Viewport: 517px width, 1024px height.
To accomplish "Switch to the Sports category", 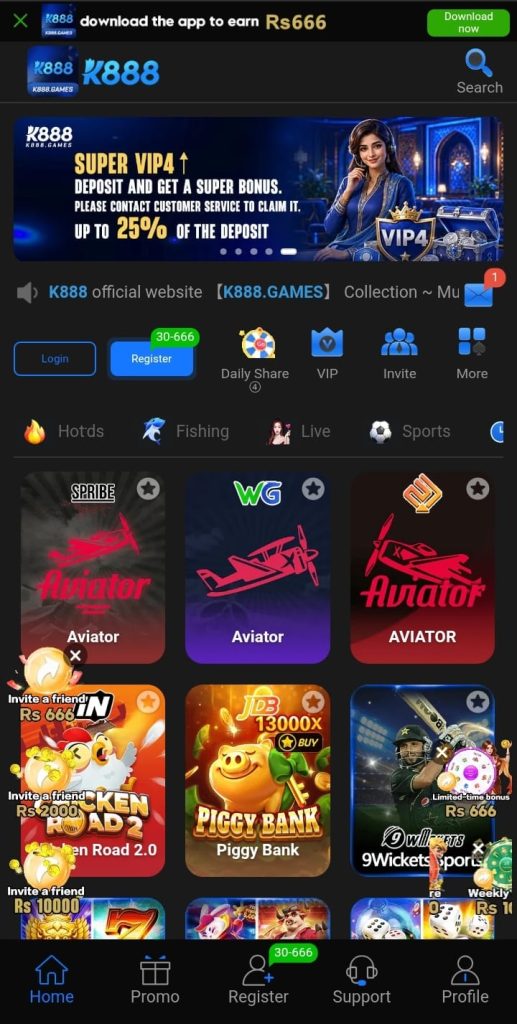I will pos(409,431).
